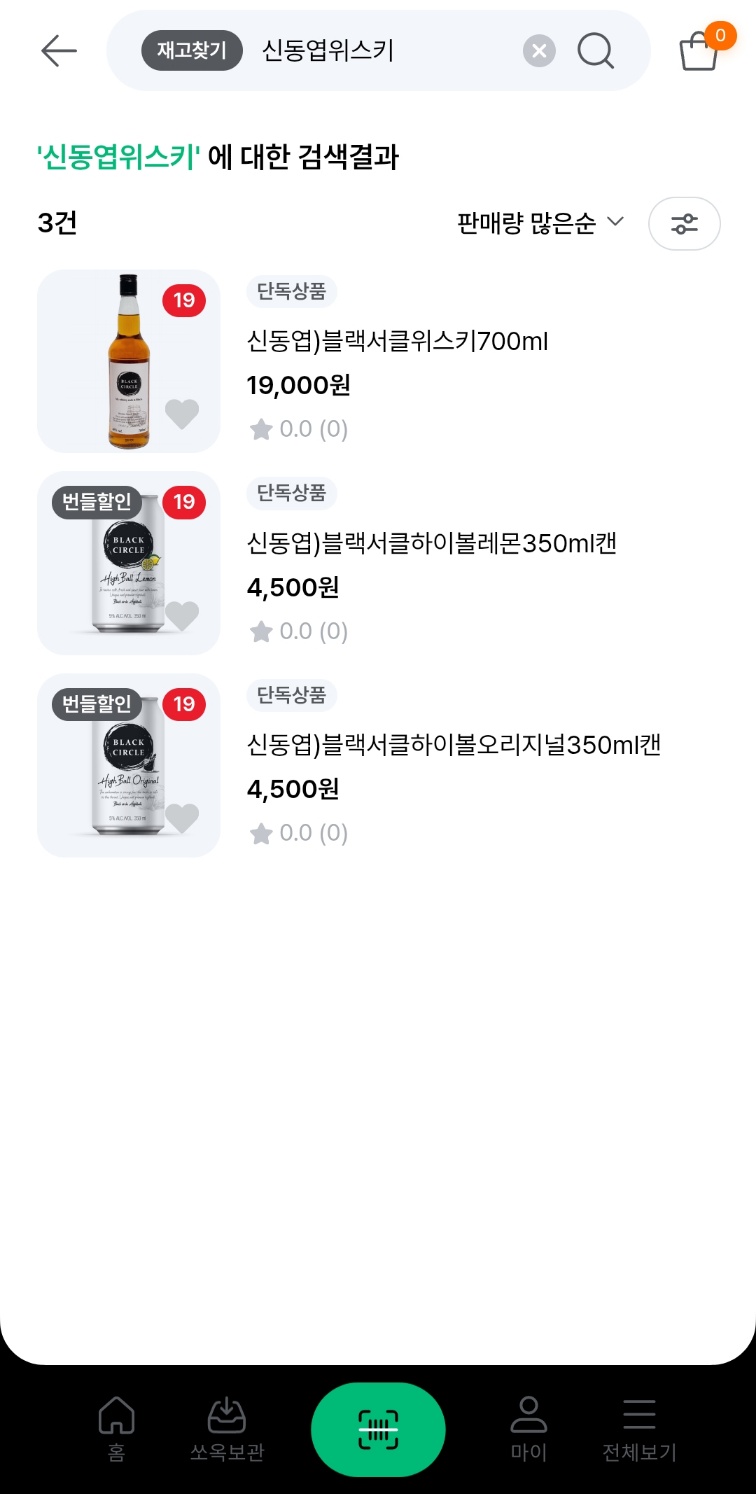Image resolution: width=756 pixels, height=1494 pixels.
Task: Open 블랙서클하이볼오리지널350ml캔 product
Action: pyautogui.click(x=453, y=746)
